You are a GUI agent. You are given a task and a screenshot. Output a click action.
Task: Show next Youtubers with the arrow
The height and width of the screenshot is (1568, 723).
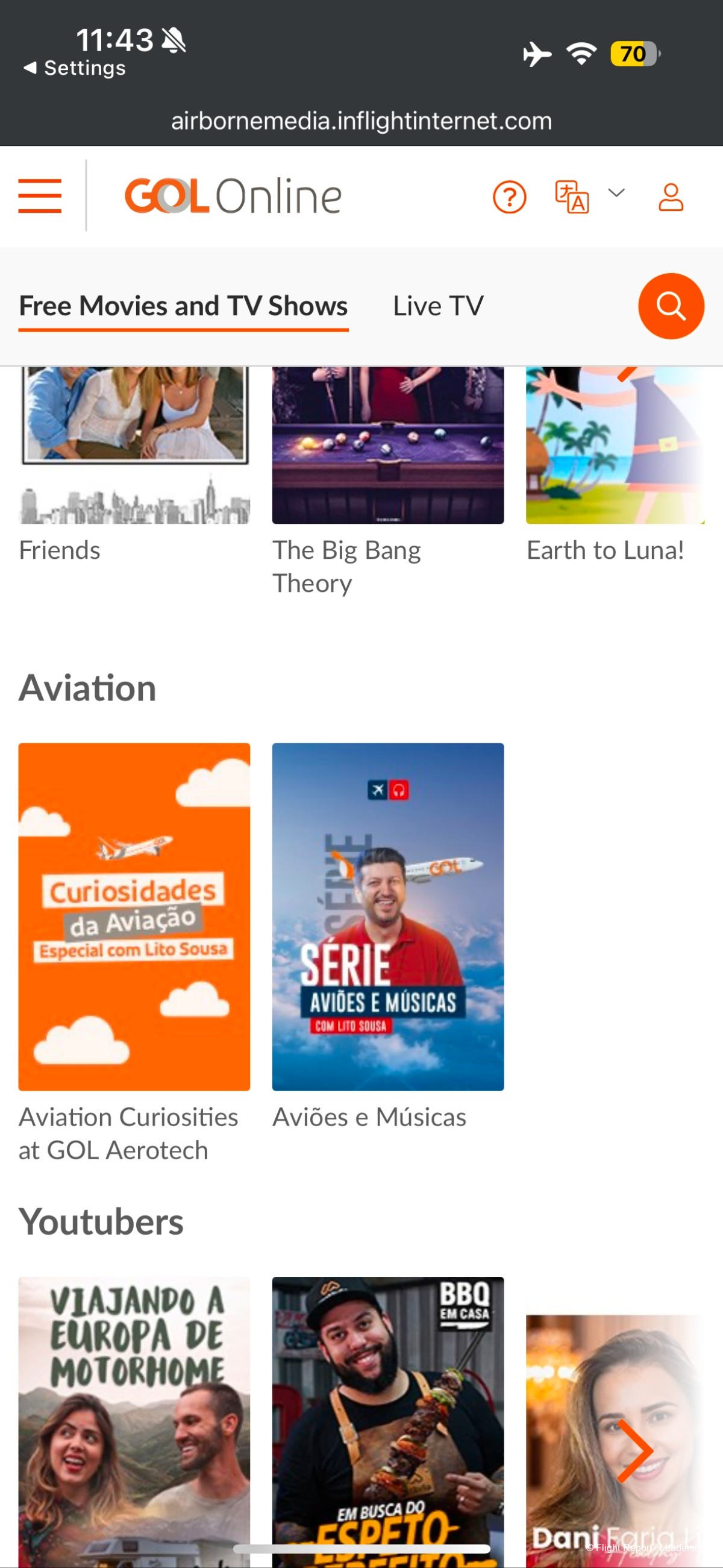coord(634,1450)
